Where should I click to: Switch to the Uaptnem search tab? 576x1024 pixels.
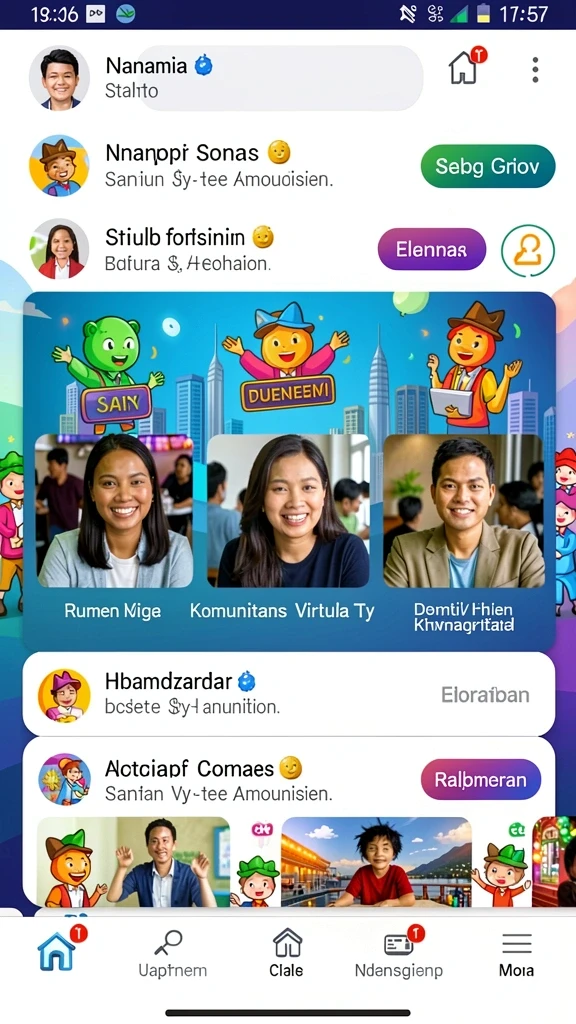tap(172, 953)
